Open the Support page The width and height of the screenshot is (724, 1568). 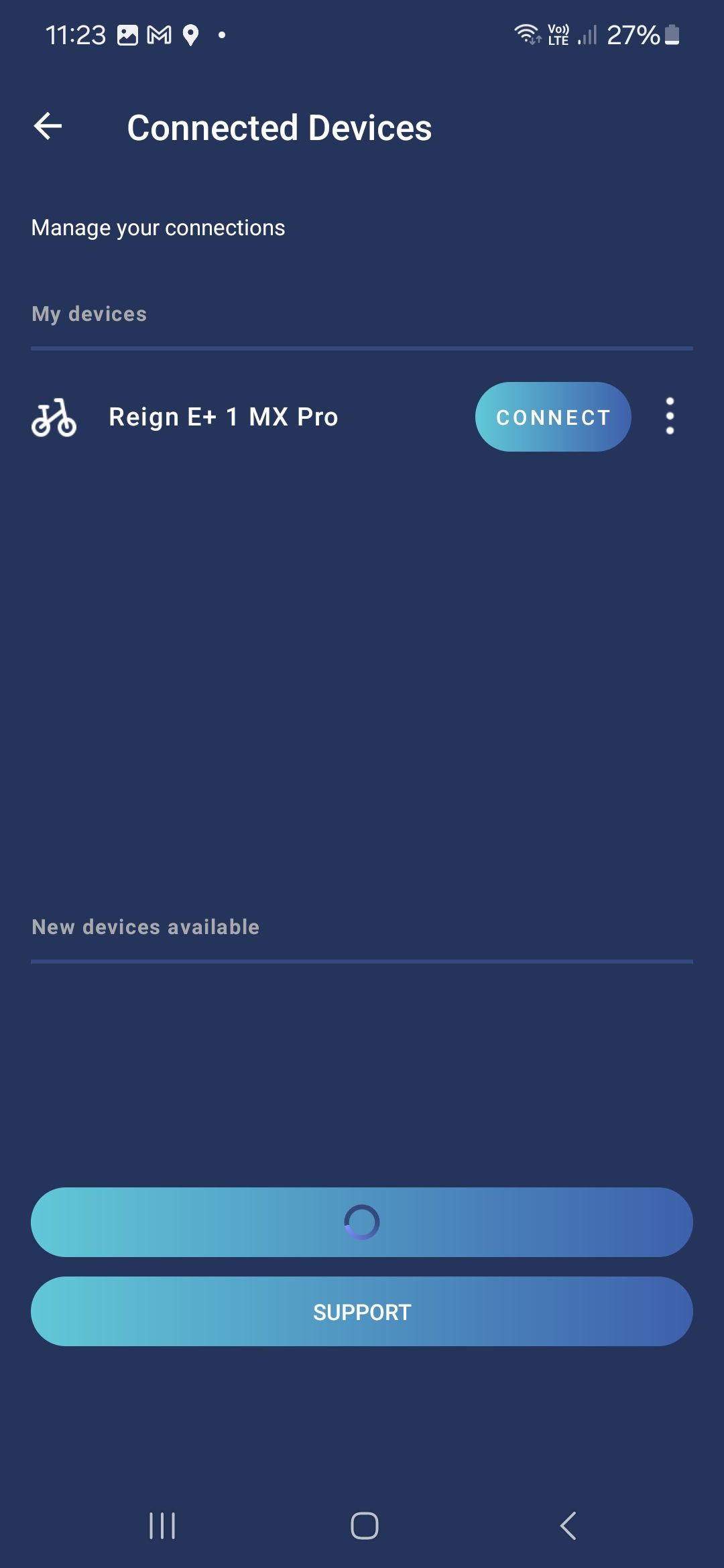tap(362, 1311)
